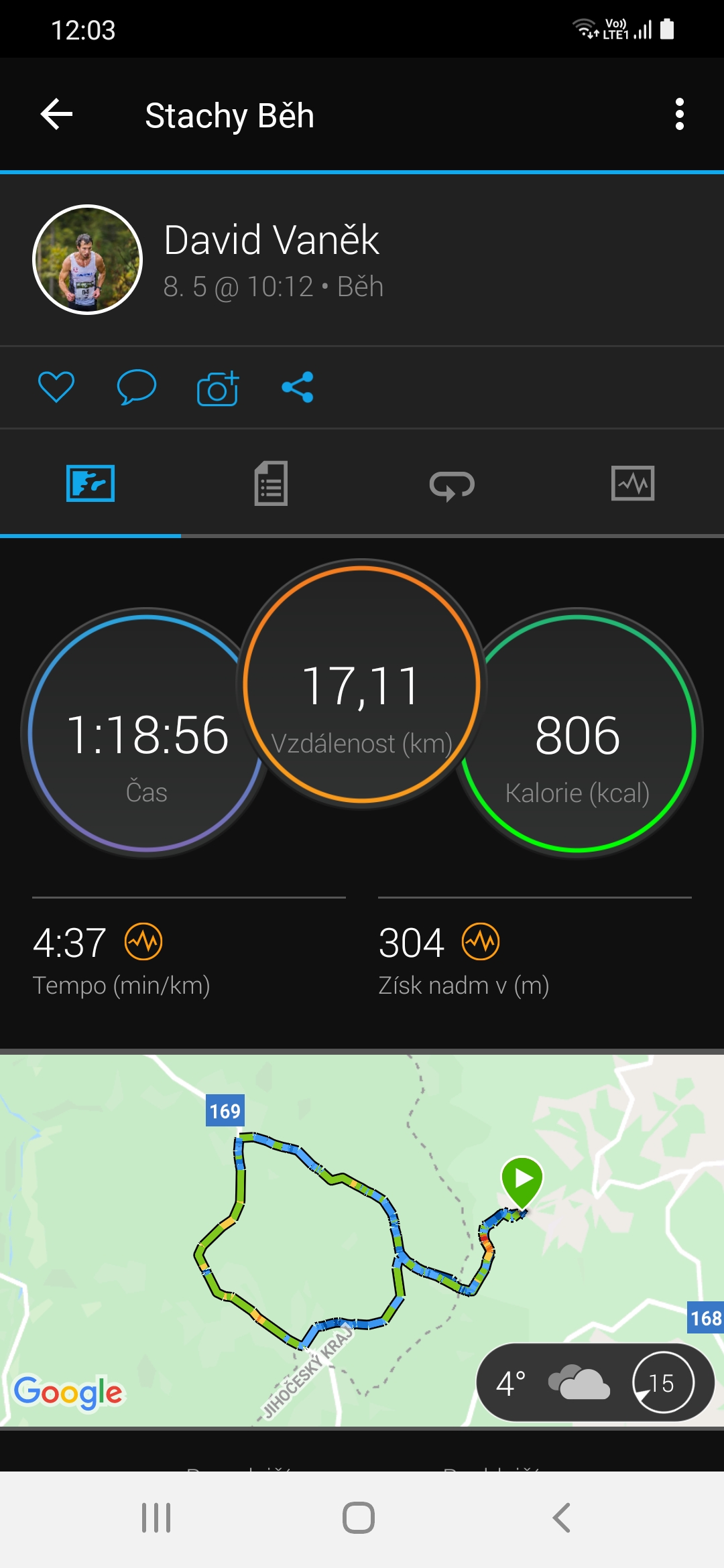Go back from Stachy Běh activity
Viewport: 724px width, 1568px height.
click(x=57, y=115)
